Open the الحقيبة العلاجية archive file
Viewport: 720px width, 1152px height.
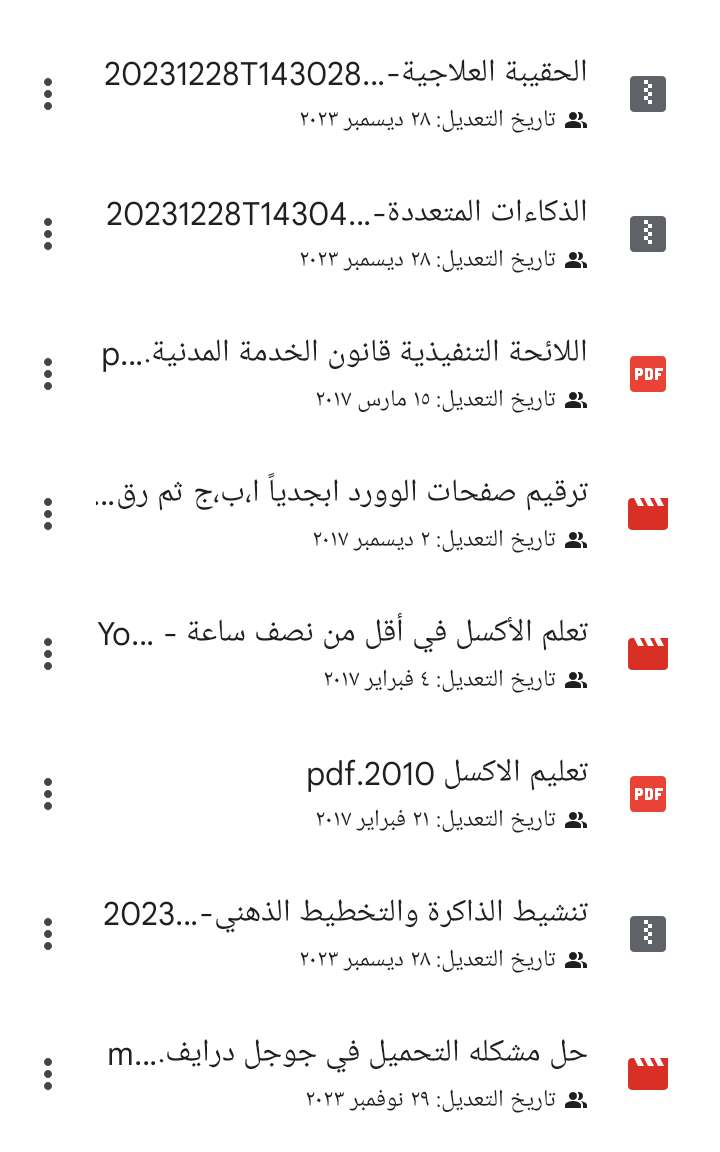(x=360, y=94)
